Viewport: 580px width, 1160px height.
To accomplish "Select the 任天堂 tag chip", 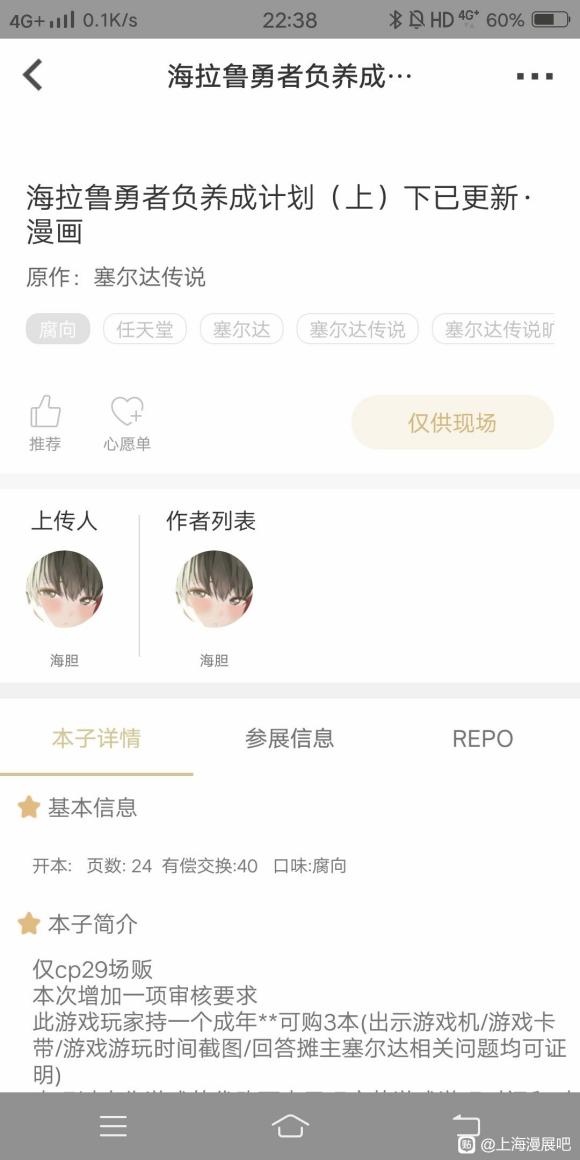I will click(145, 329).
